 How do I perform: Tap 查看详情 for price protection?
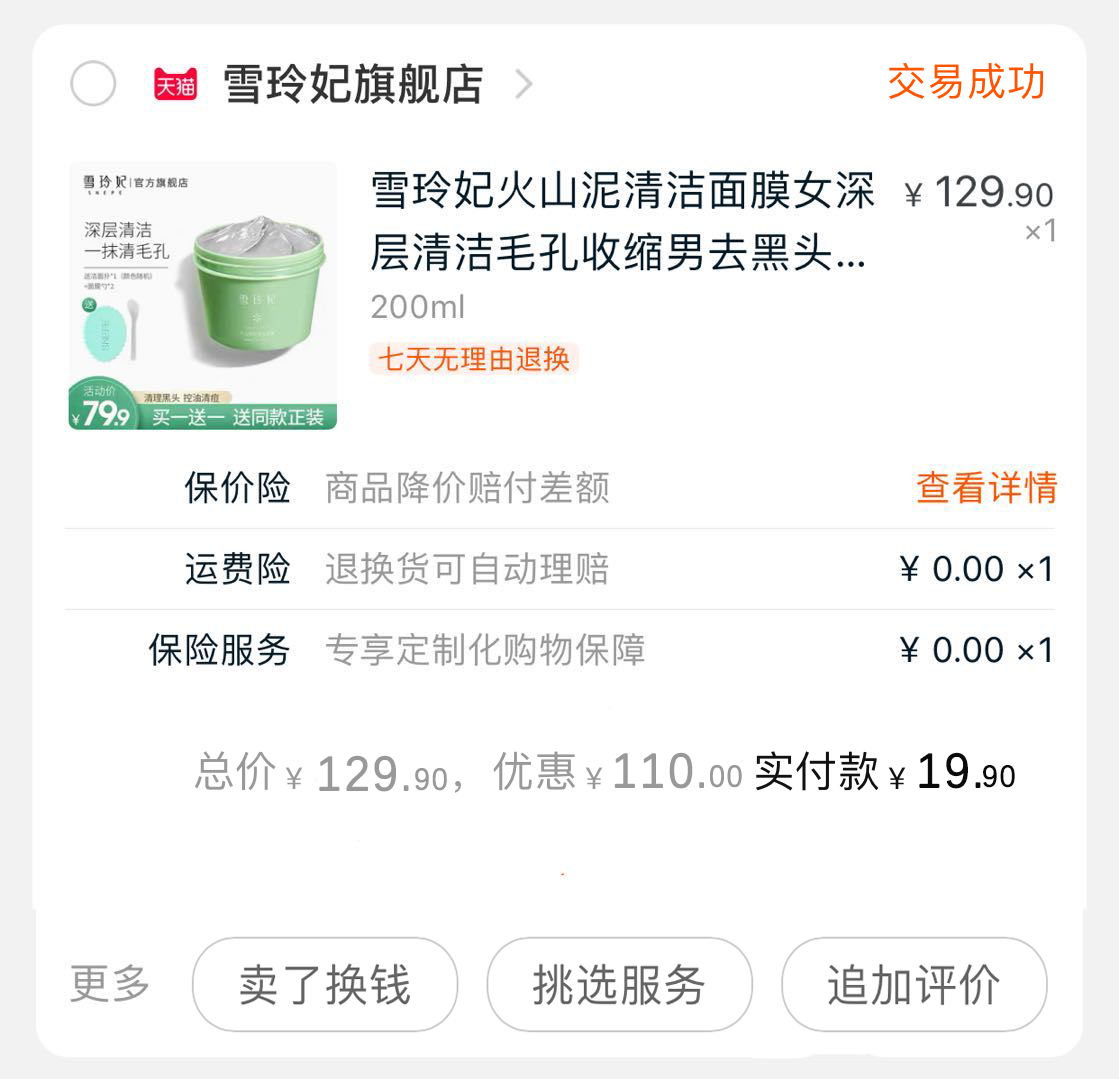click(x=986, y=488)
